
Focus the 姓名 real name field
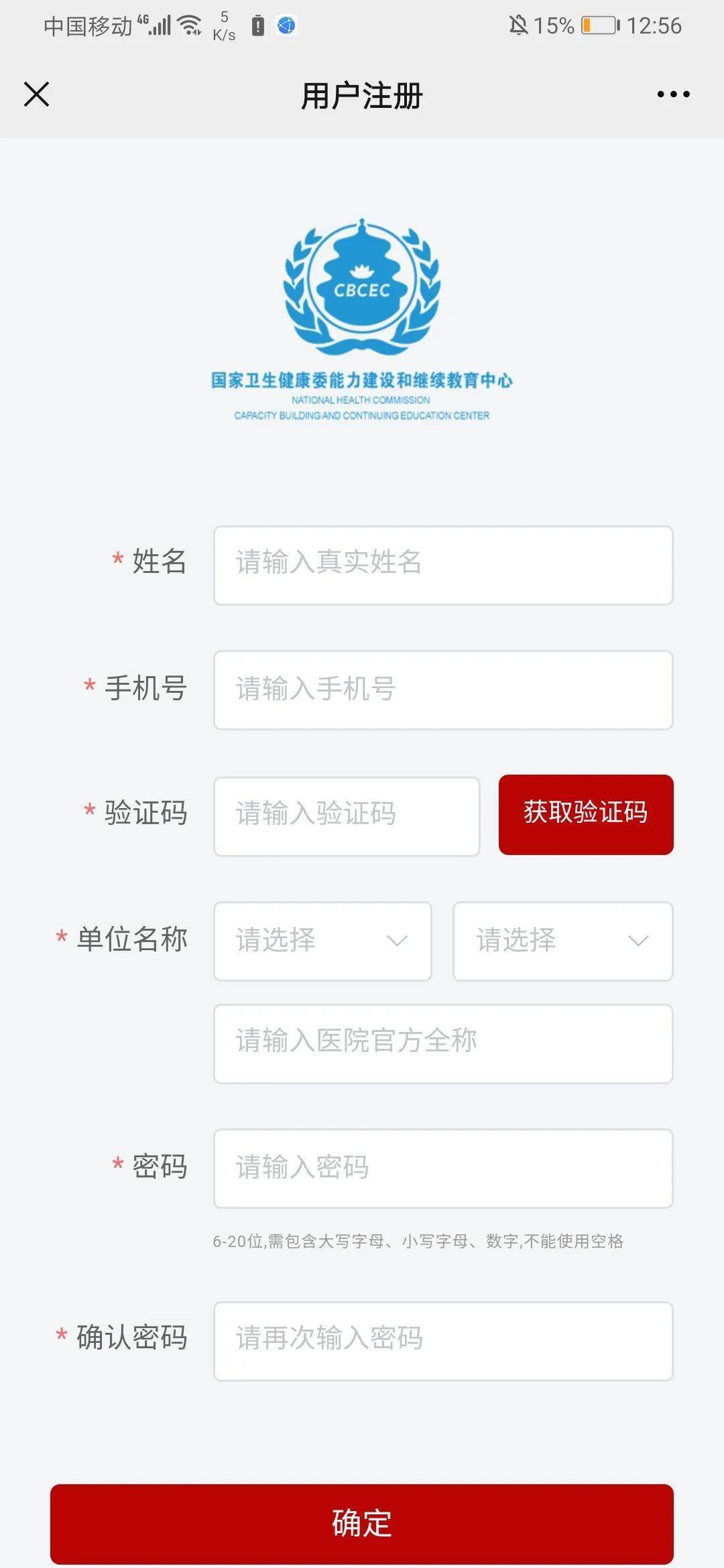(x=442, y=565)
